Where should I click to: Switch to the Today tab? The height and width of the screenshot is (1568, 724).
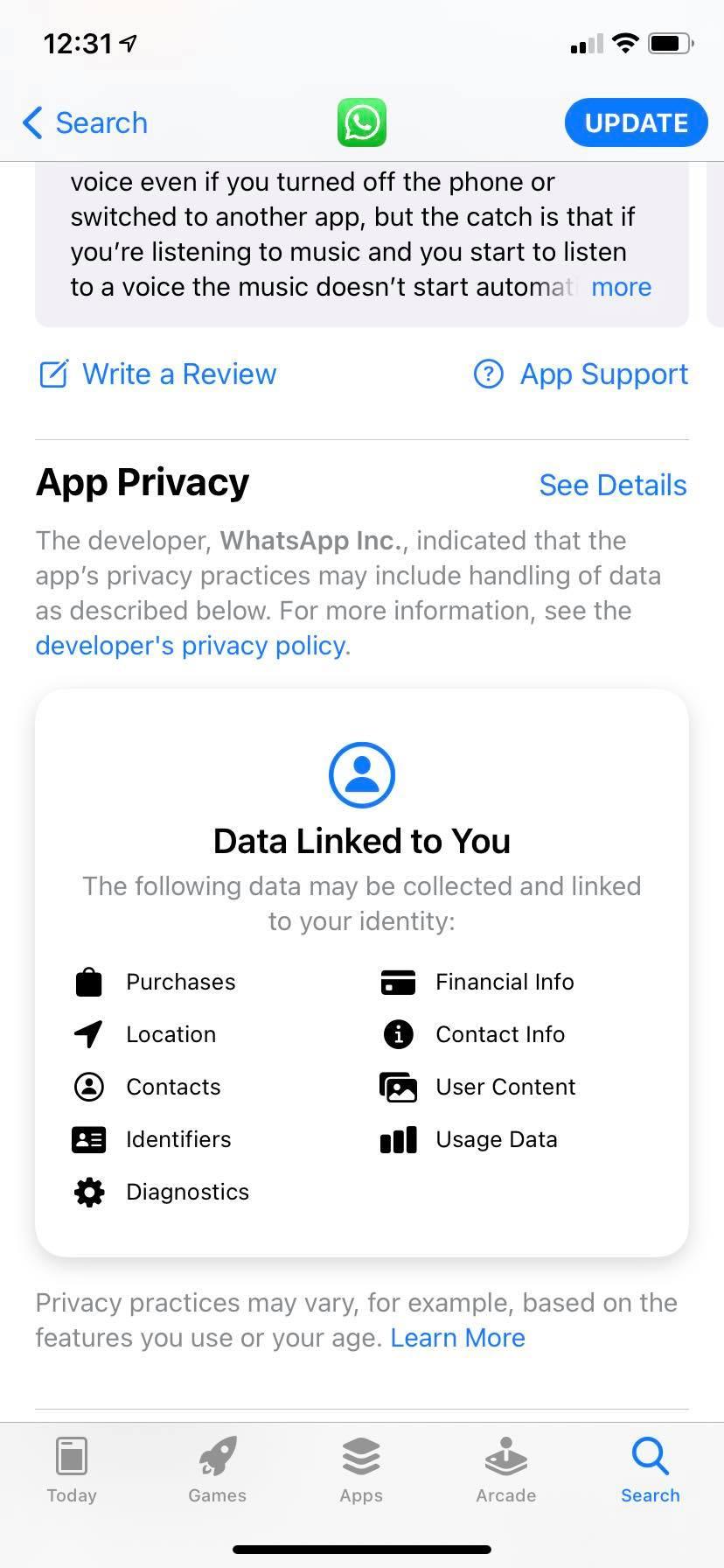point(72,1472)
